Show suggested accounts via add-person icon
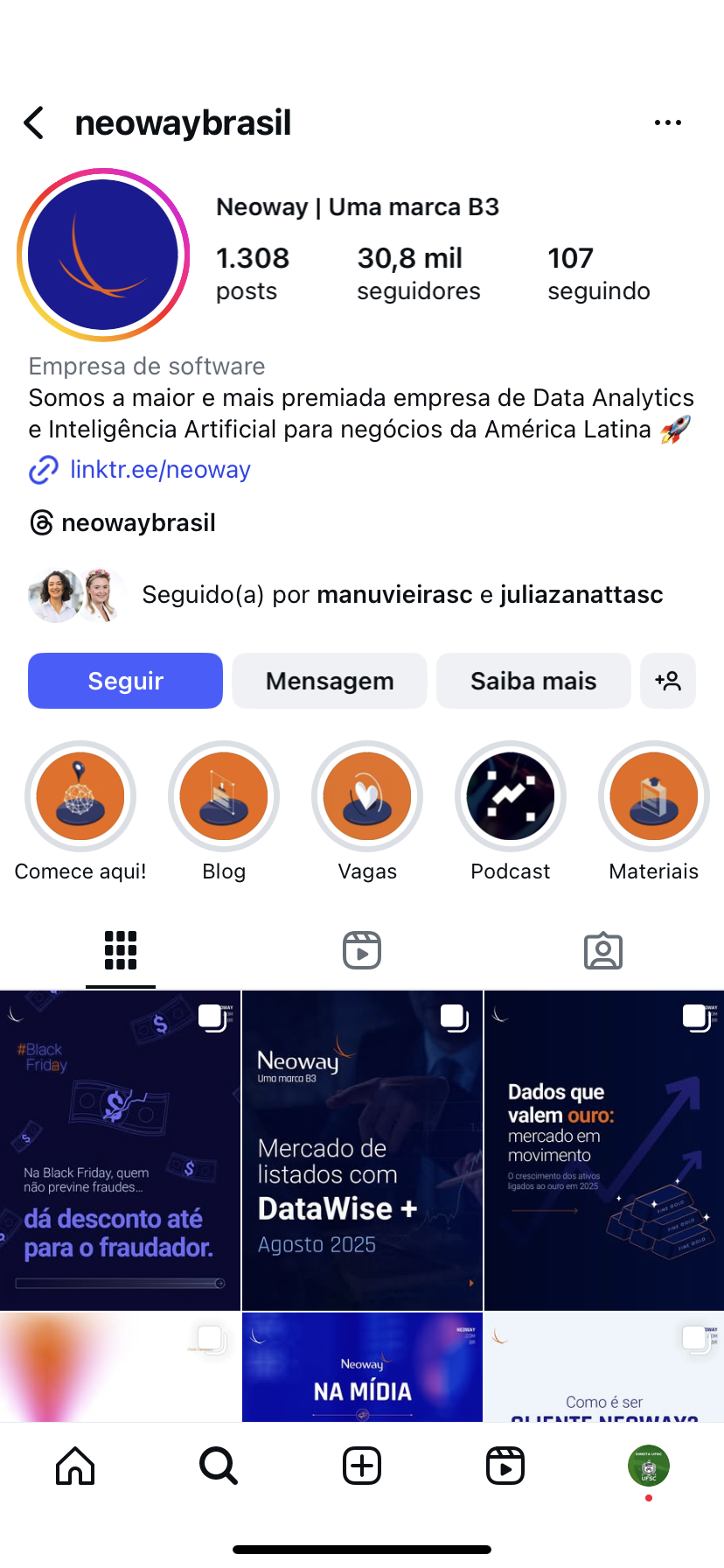This screenshot has width=724, height=1568. pyautogui.click(x=668, y=681)
